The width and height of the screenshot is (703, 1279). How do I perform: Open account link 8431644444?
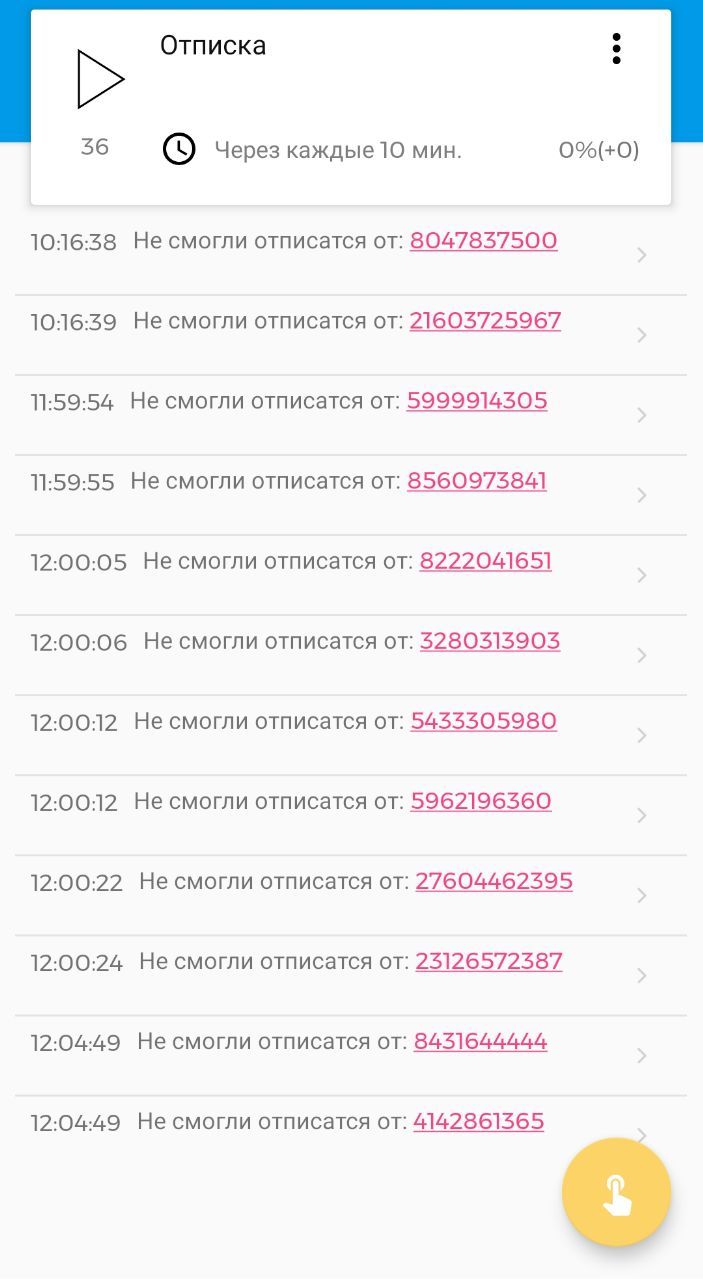[x=481, y=1041]
